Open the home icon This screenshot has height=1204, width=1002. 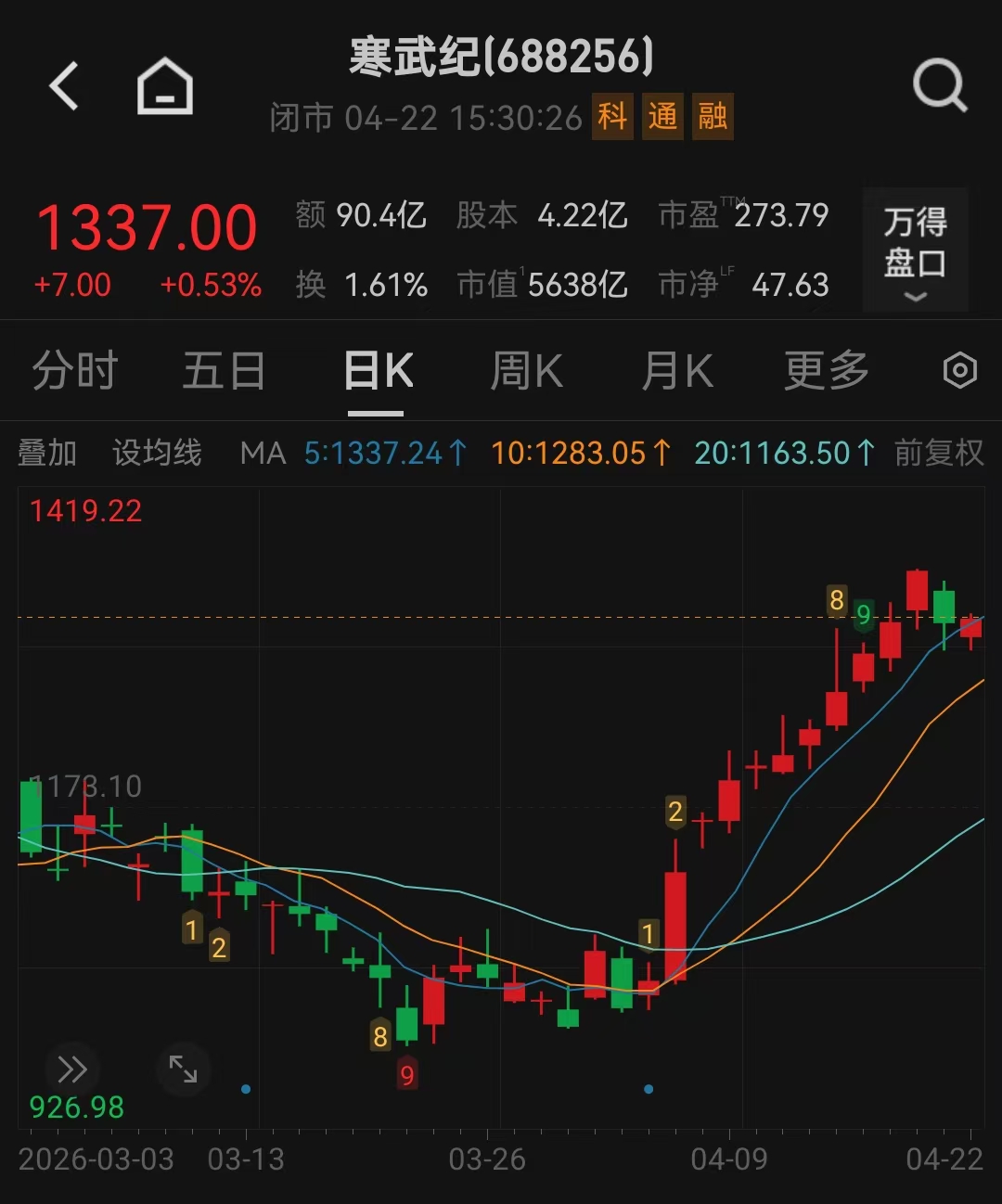(x=165, y=87)
